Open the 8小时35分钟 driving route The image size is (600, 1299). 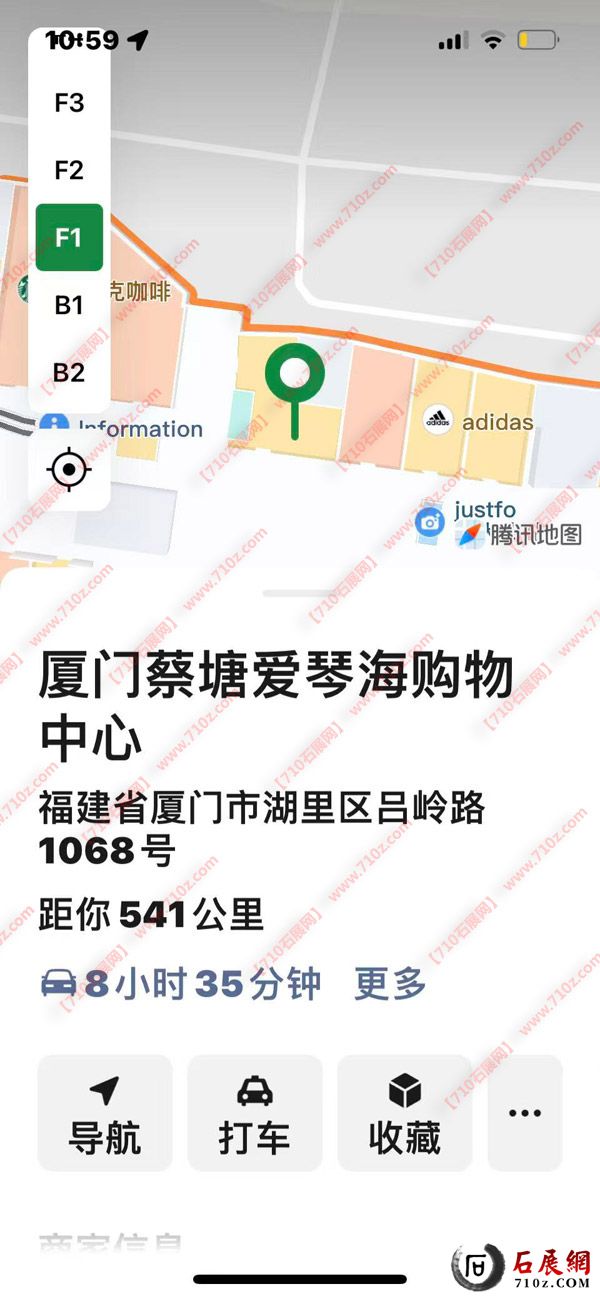tap(180, 984)
